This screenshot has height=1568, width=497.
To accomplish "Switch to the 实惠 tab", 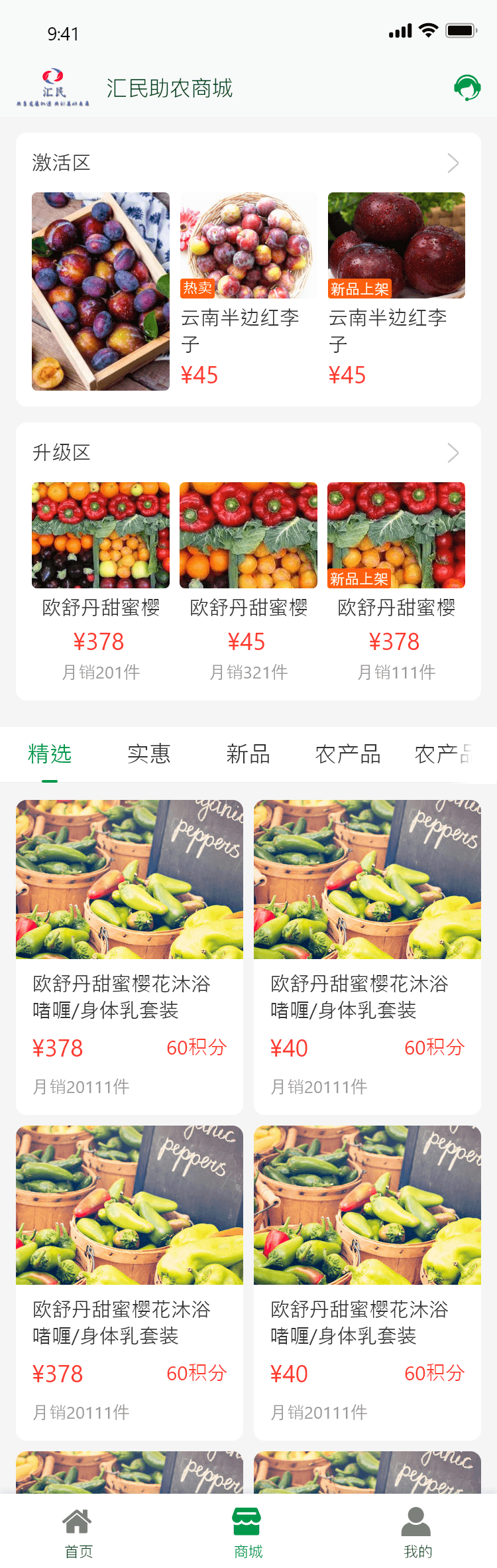I will pyautogui.click(x=149, y=754).
